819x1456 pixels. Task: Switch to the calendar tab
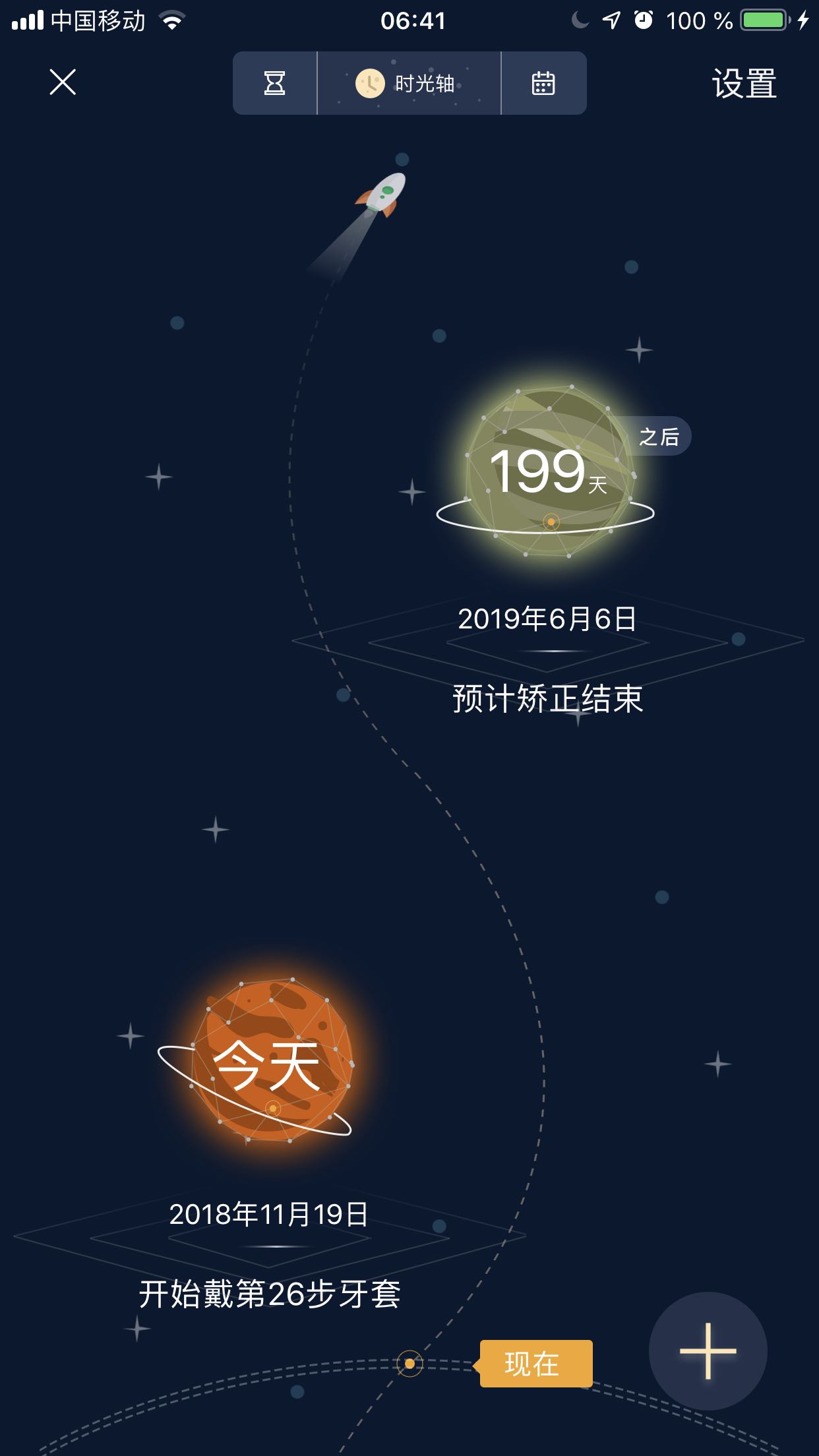click(543, 83)
